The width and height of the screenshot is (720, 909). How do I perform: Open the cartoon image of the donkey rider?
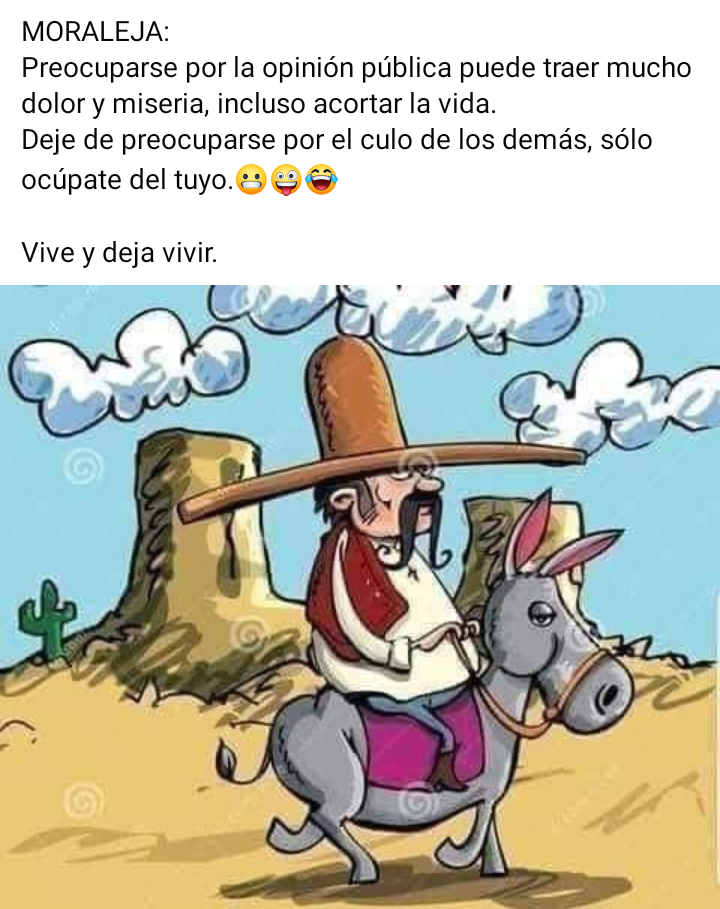(360, 596)
